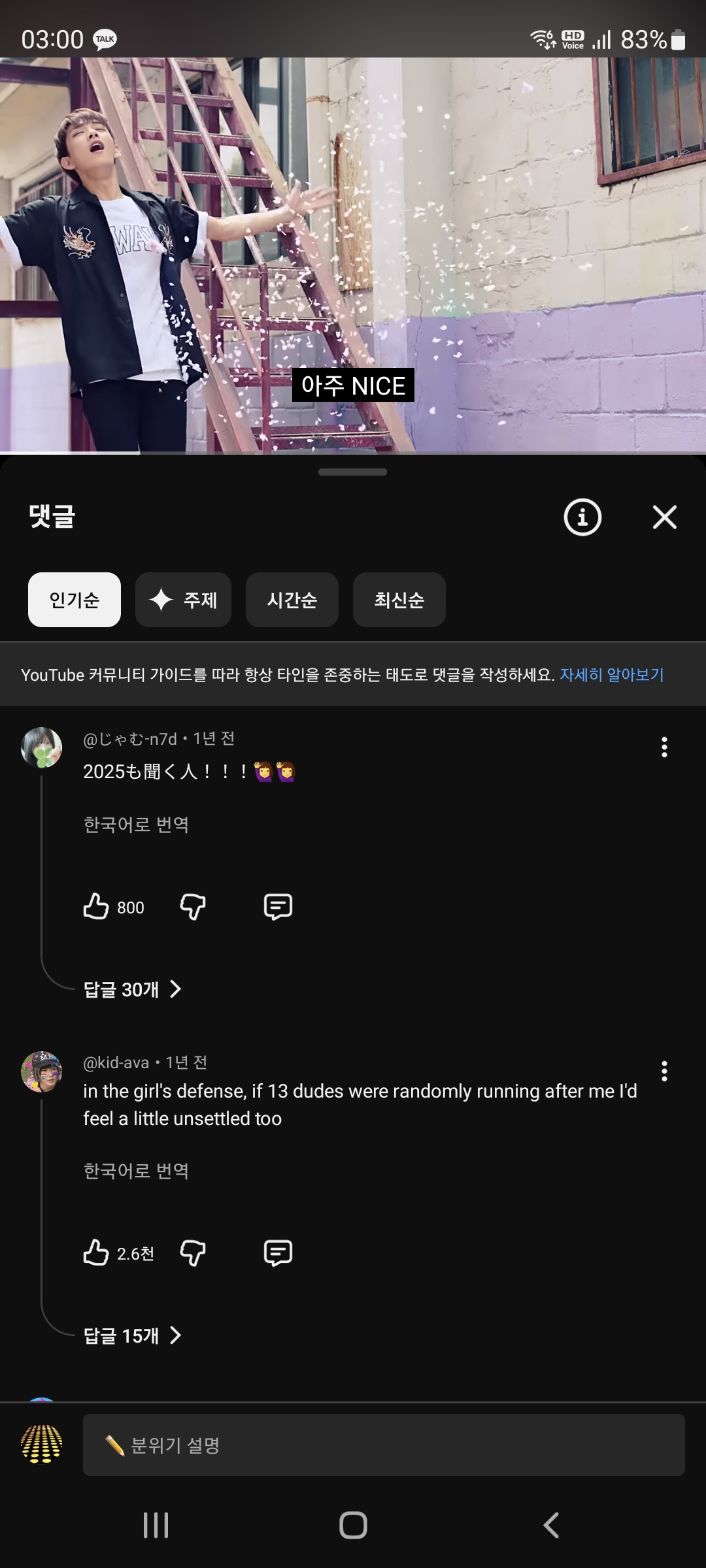This screenshot has width=706, height=1568.
Task: Expand the 답글 30개 replies
Action: pyautogui.click(x=132, y=989)
